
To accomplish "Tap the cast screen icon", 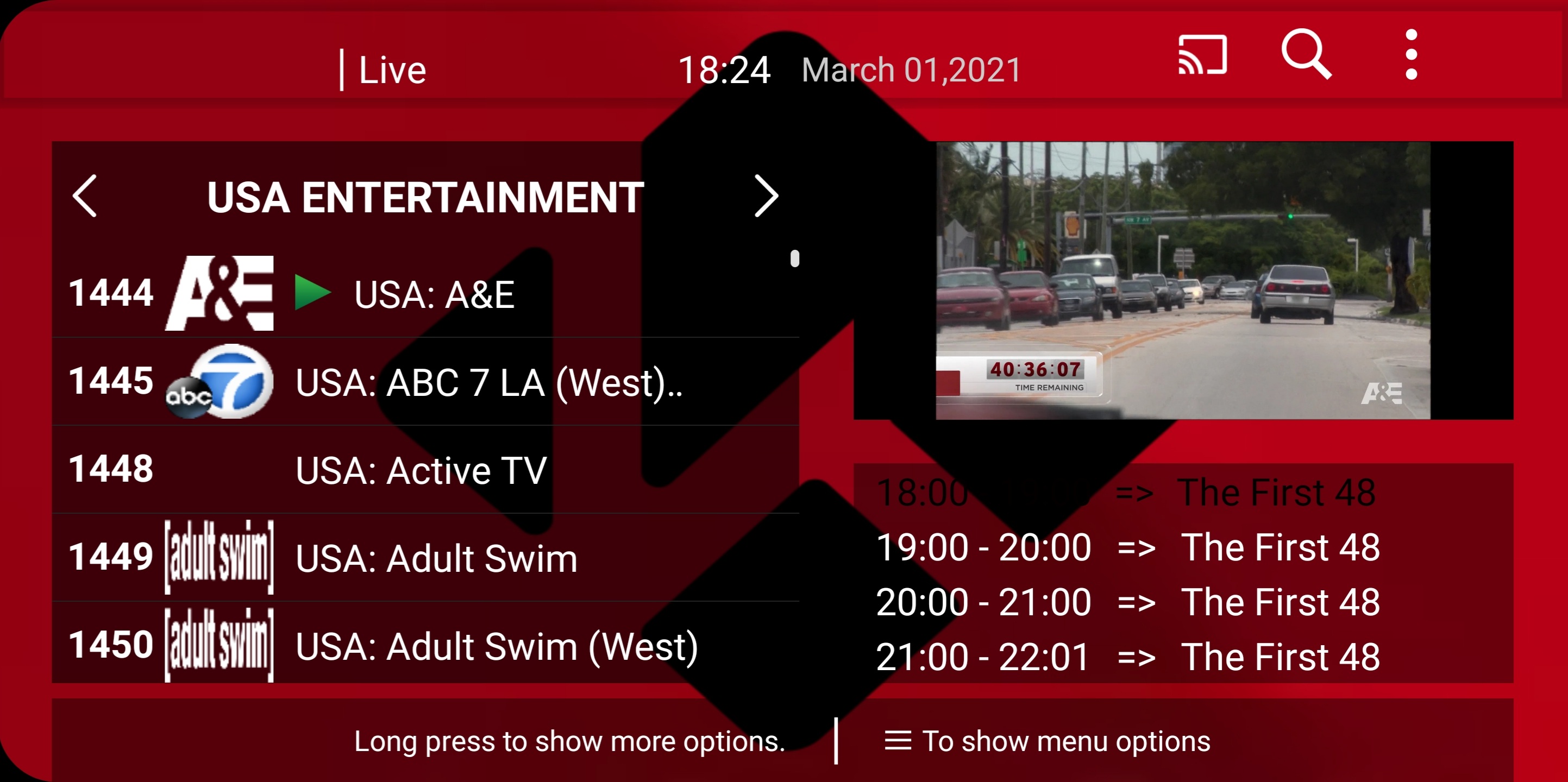I will click(1202, 55).
